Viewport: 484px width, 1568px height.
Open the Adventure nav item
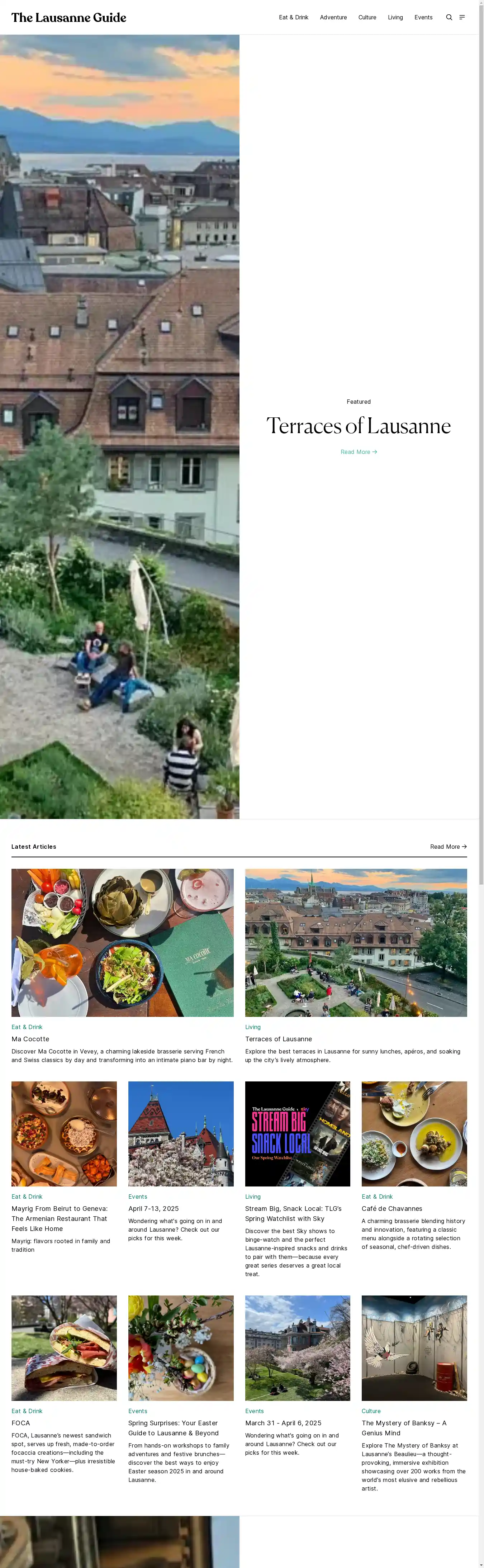click(x=333, y=17)
